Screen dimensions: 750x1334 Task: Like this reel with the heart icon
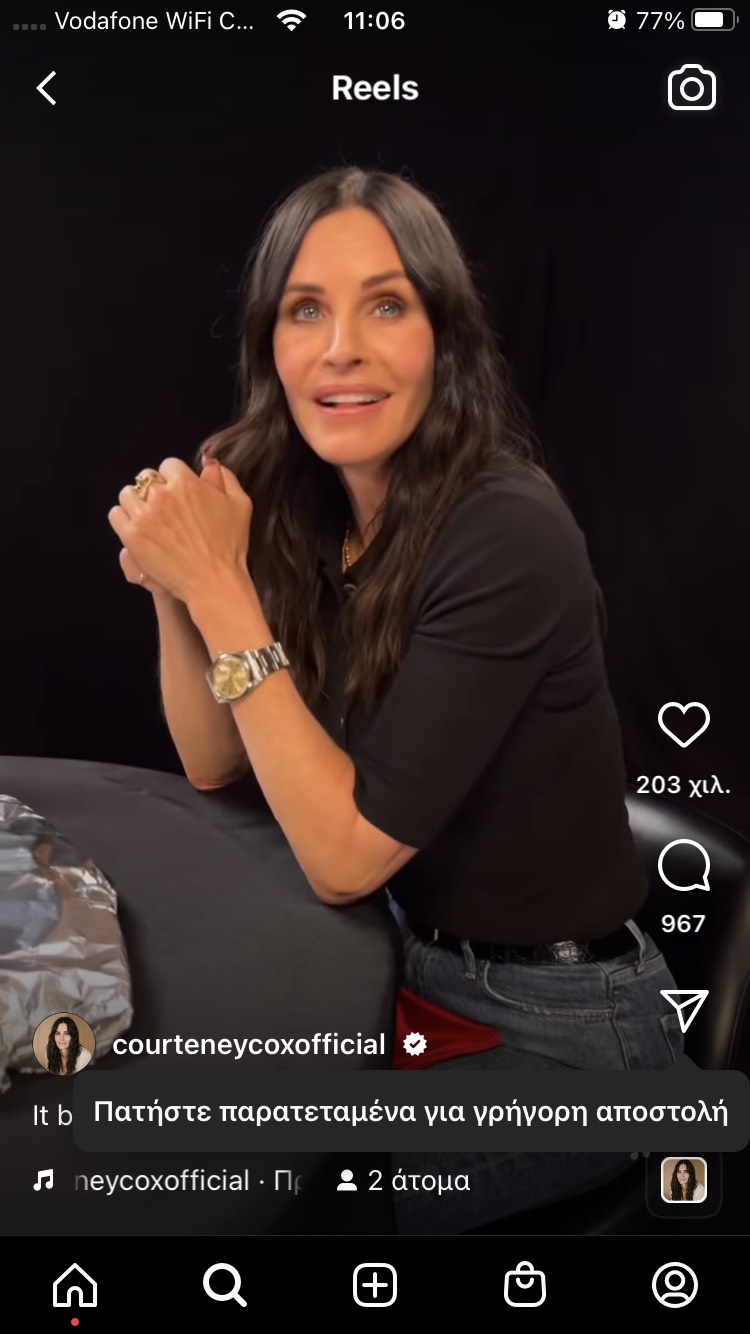(x=684, y=725)
